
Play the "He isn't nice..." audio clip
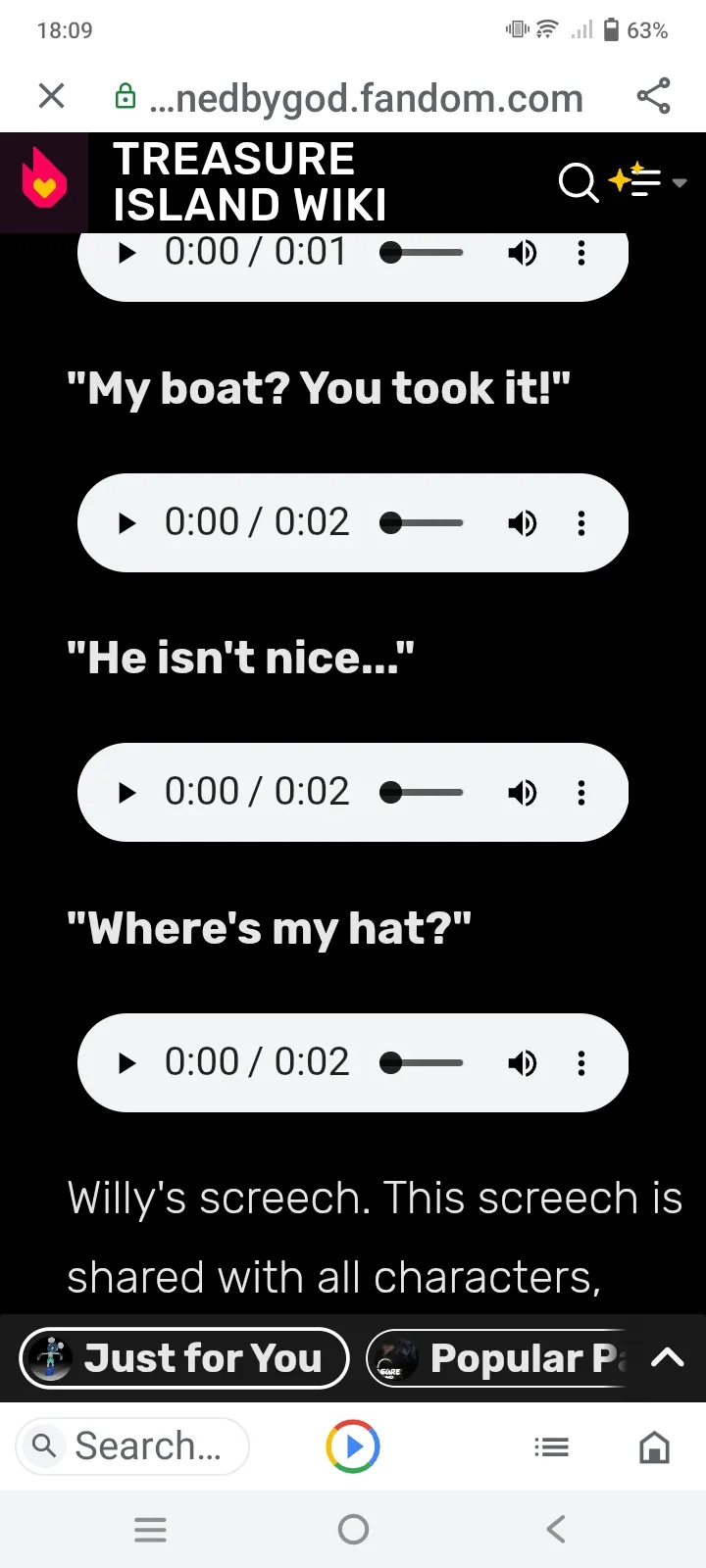[x=126, y=793]
